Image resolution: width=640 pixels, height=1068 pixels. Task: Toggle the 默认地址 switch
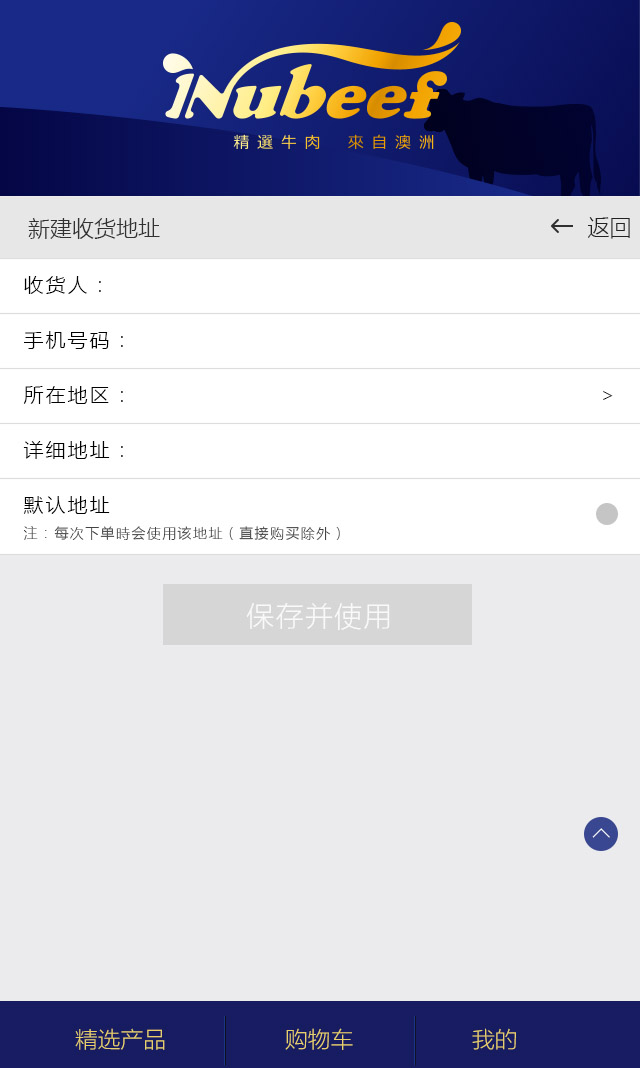(x=606, y=514)
